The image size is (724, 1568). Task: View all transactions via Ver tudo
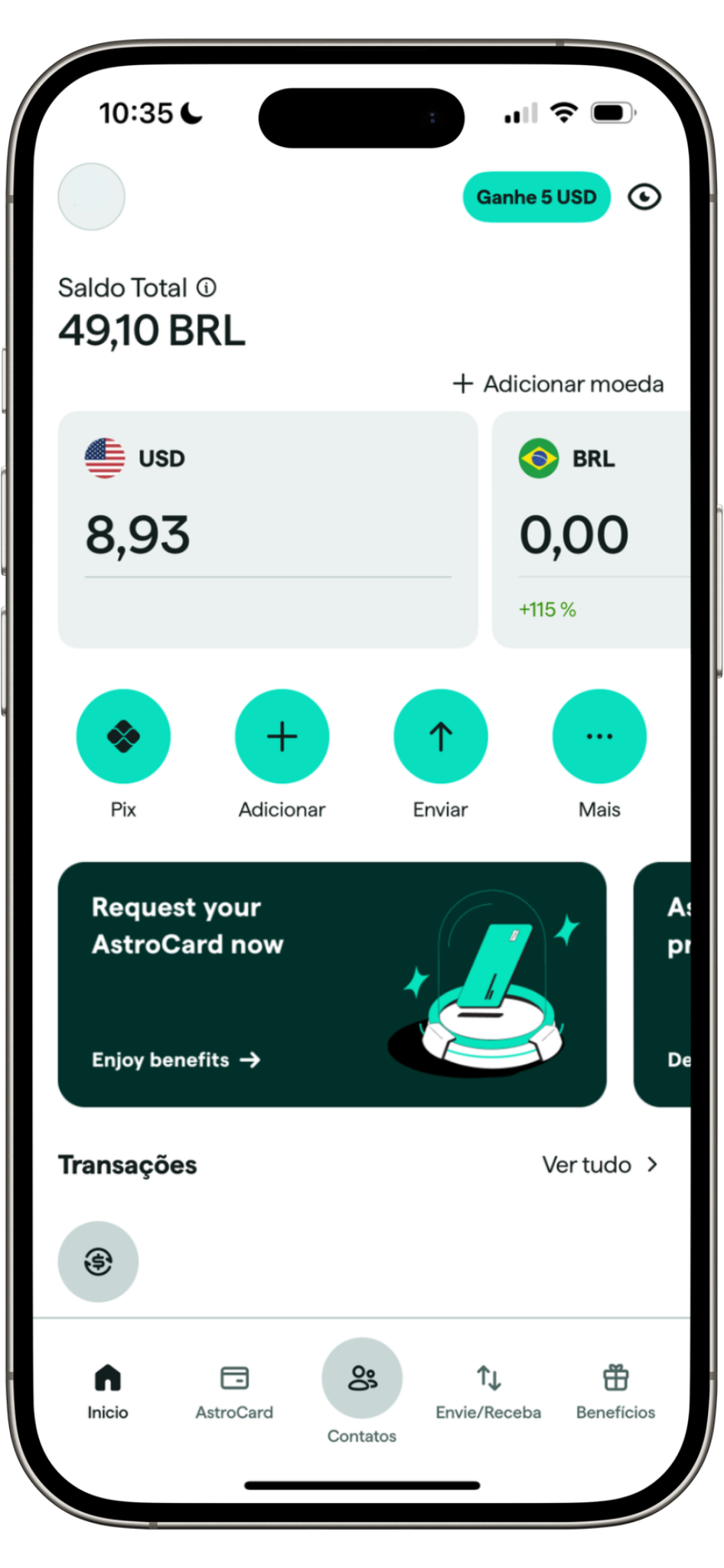coord(600,1165)
